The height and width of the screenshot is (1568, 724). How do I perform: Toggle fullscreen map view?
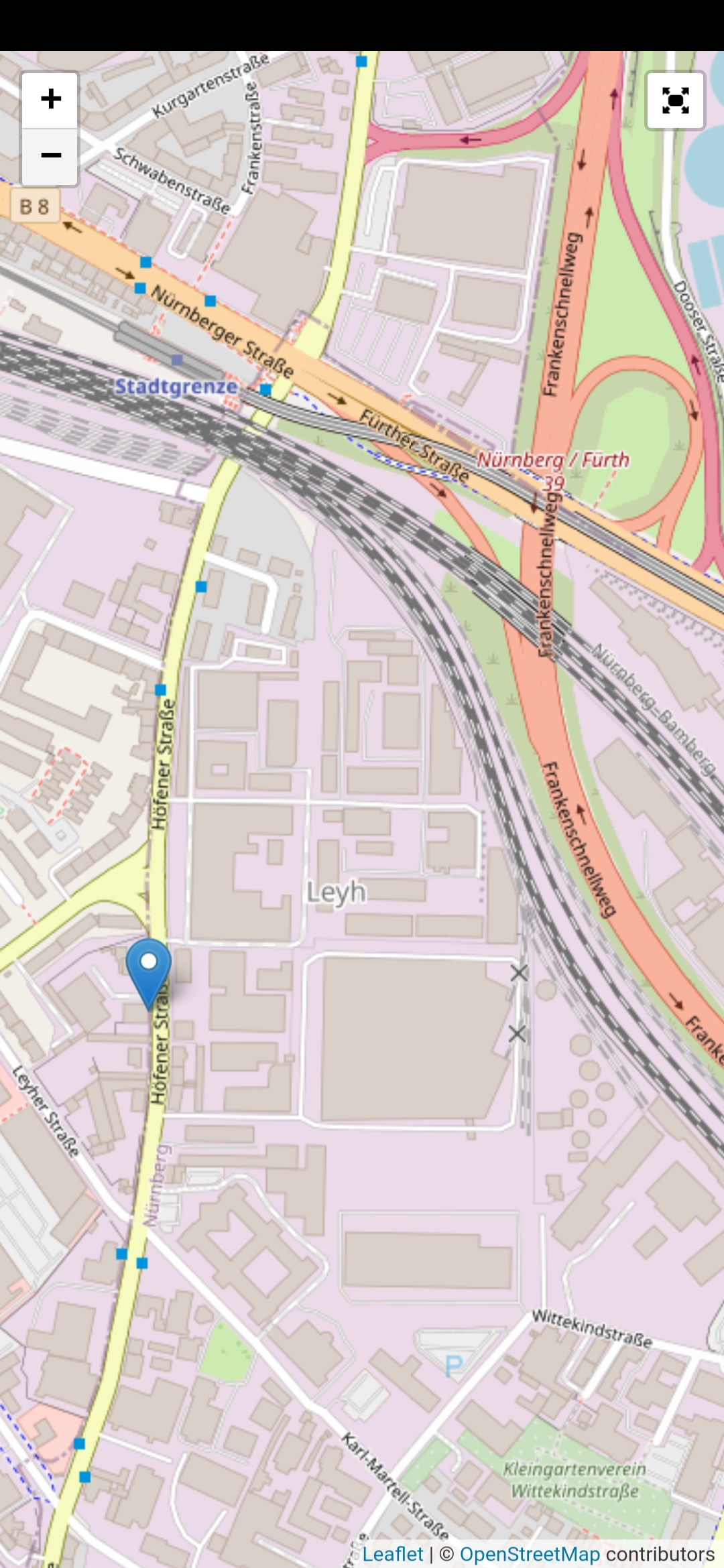coord(675,101)
